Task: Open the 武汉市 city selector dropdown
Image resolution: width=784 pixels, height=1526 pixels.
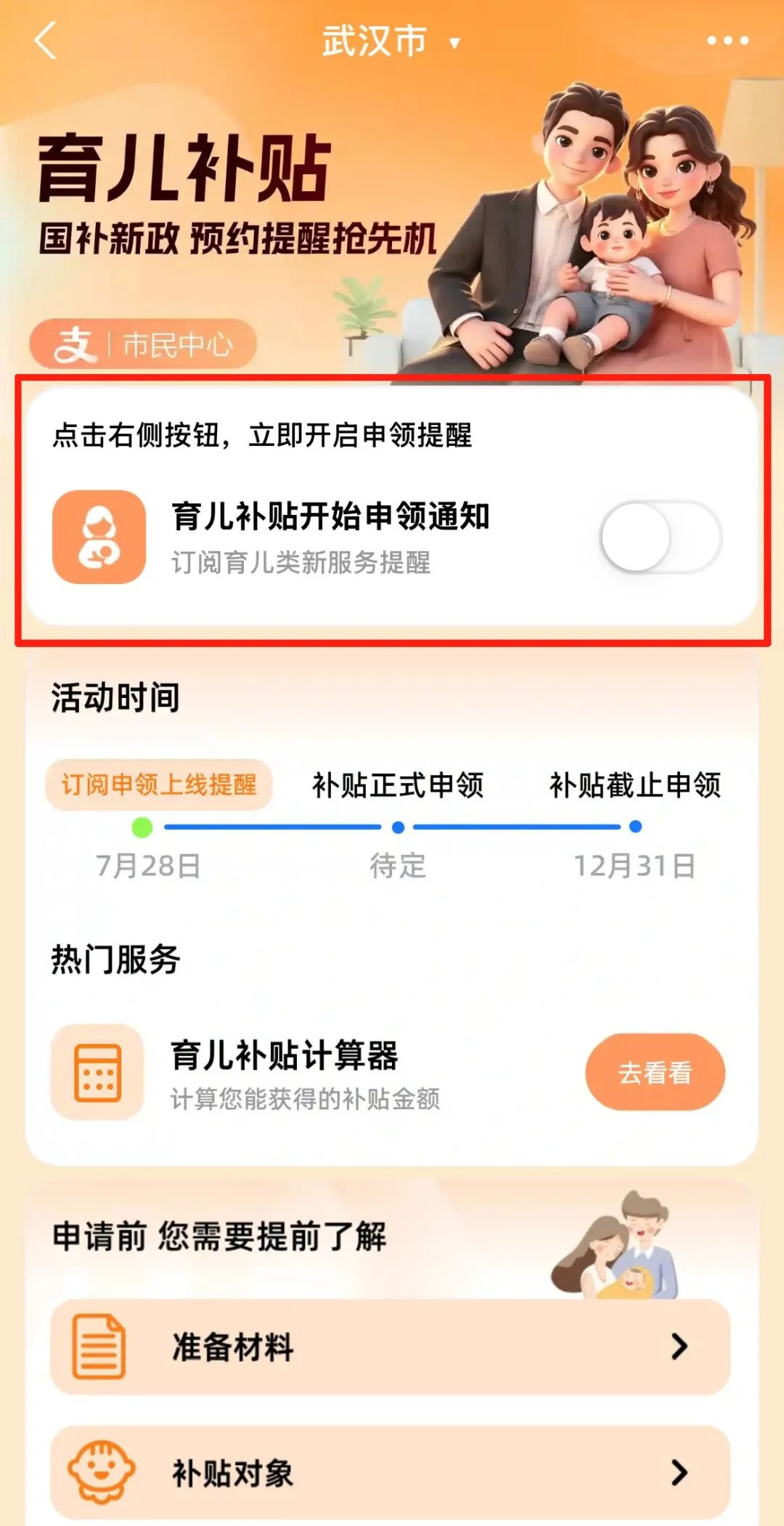Action: click(391, 41)
